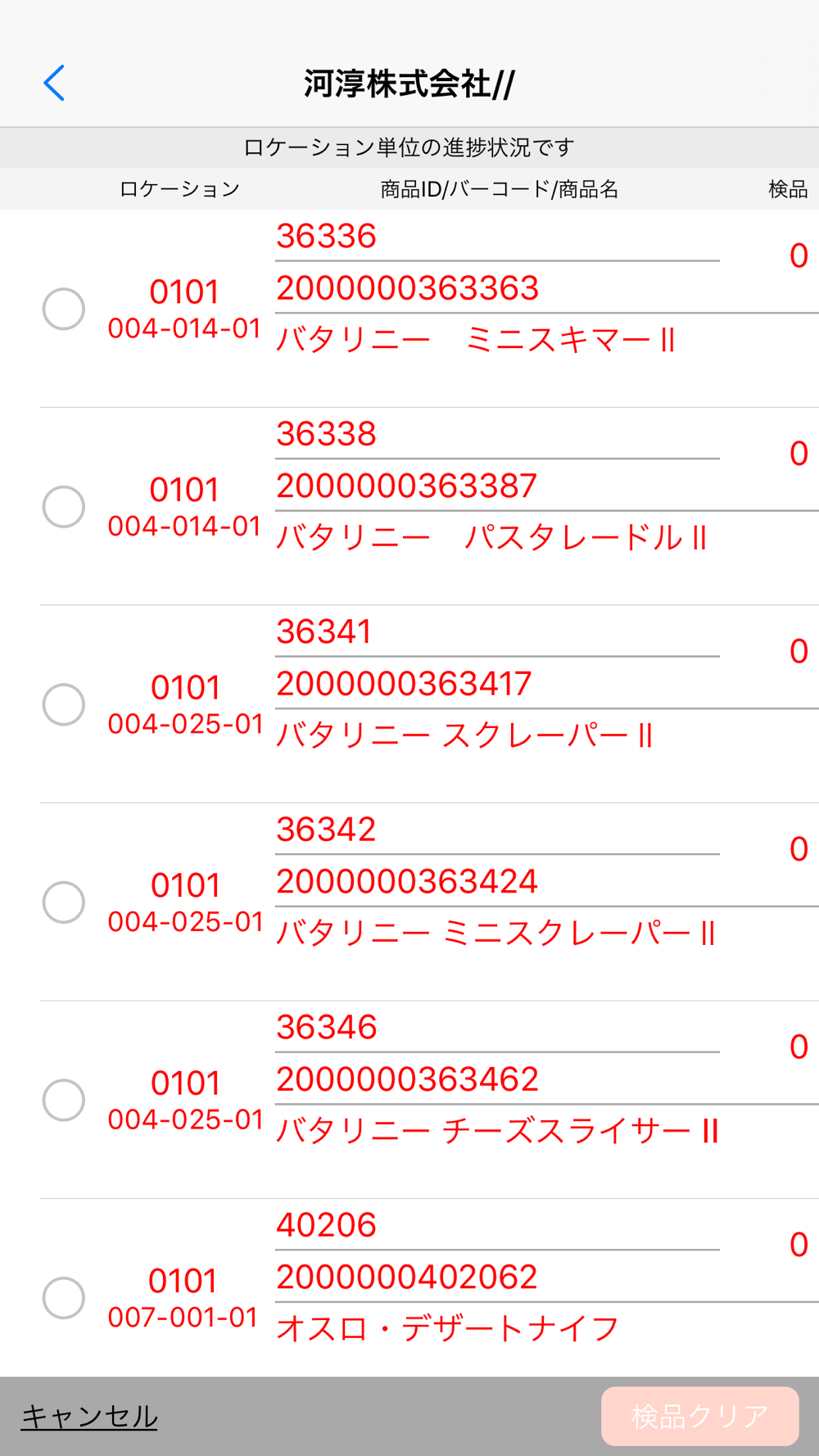The height and width of the screenshot is (1456, 819).
Task: Select the radio button for item 36336
Action: tap(64, 309)
